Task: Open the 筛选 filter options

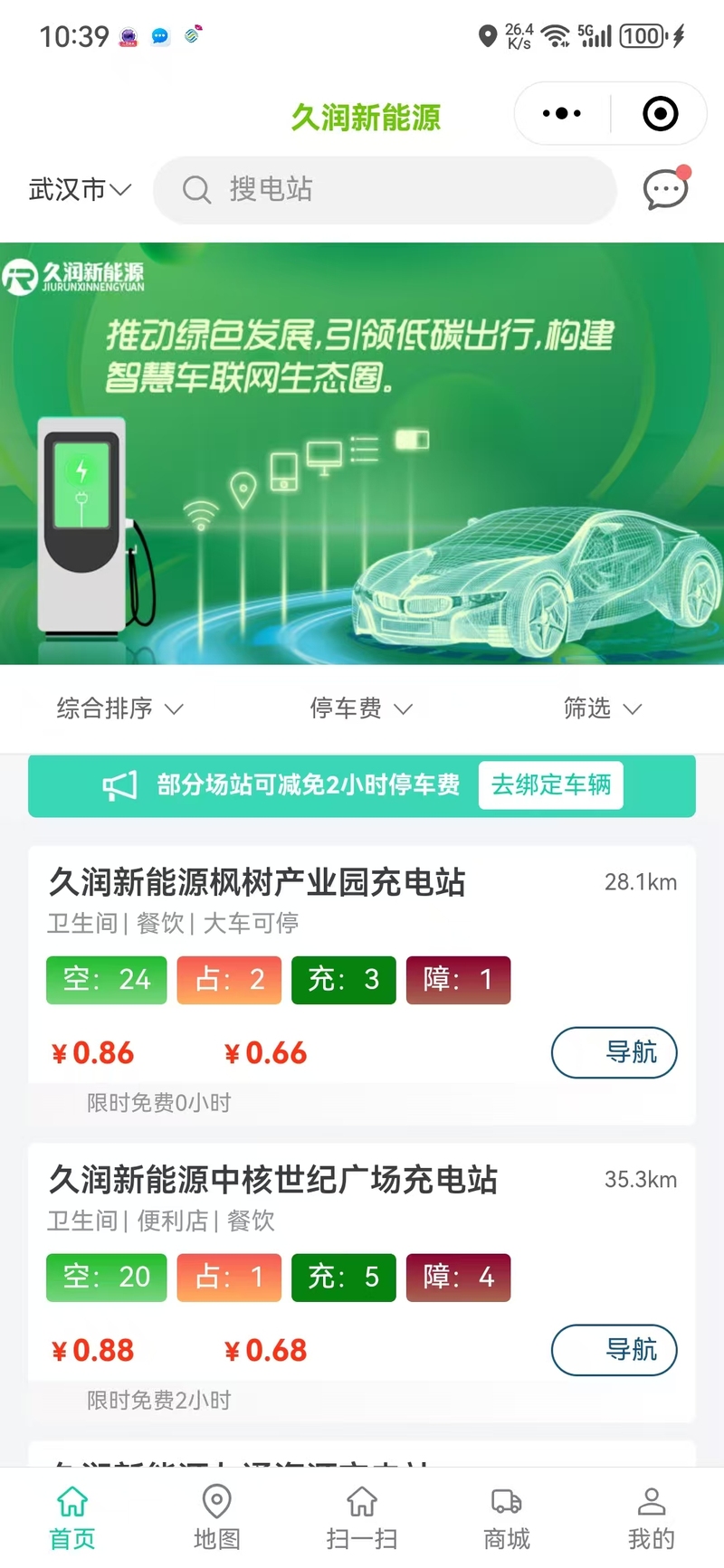Action: (x=603, y=708)
